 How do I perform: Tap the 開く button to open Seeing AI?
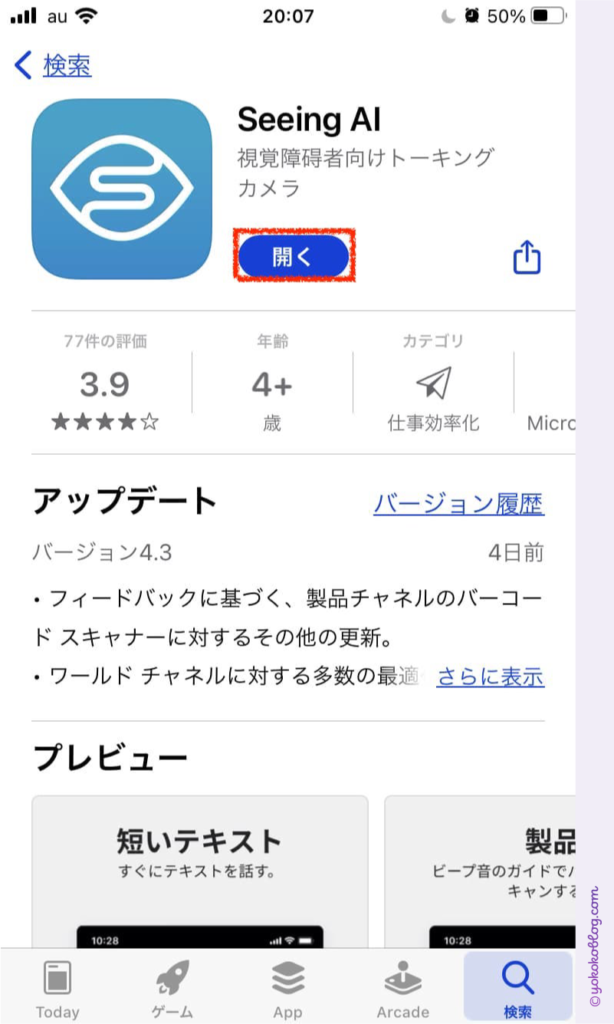(293, 257)
